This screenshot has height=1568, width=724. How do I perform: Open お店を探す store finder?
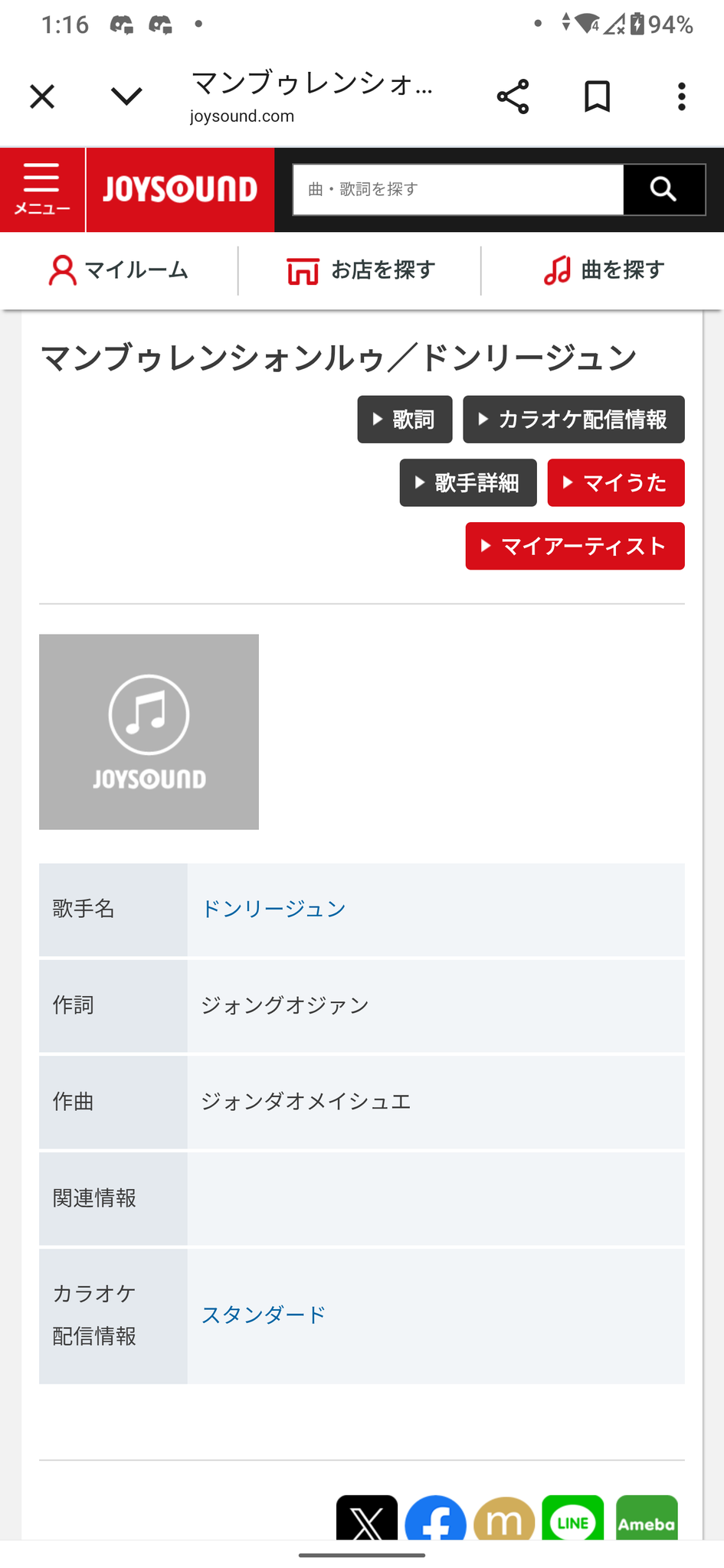click(360, 270)
